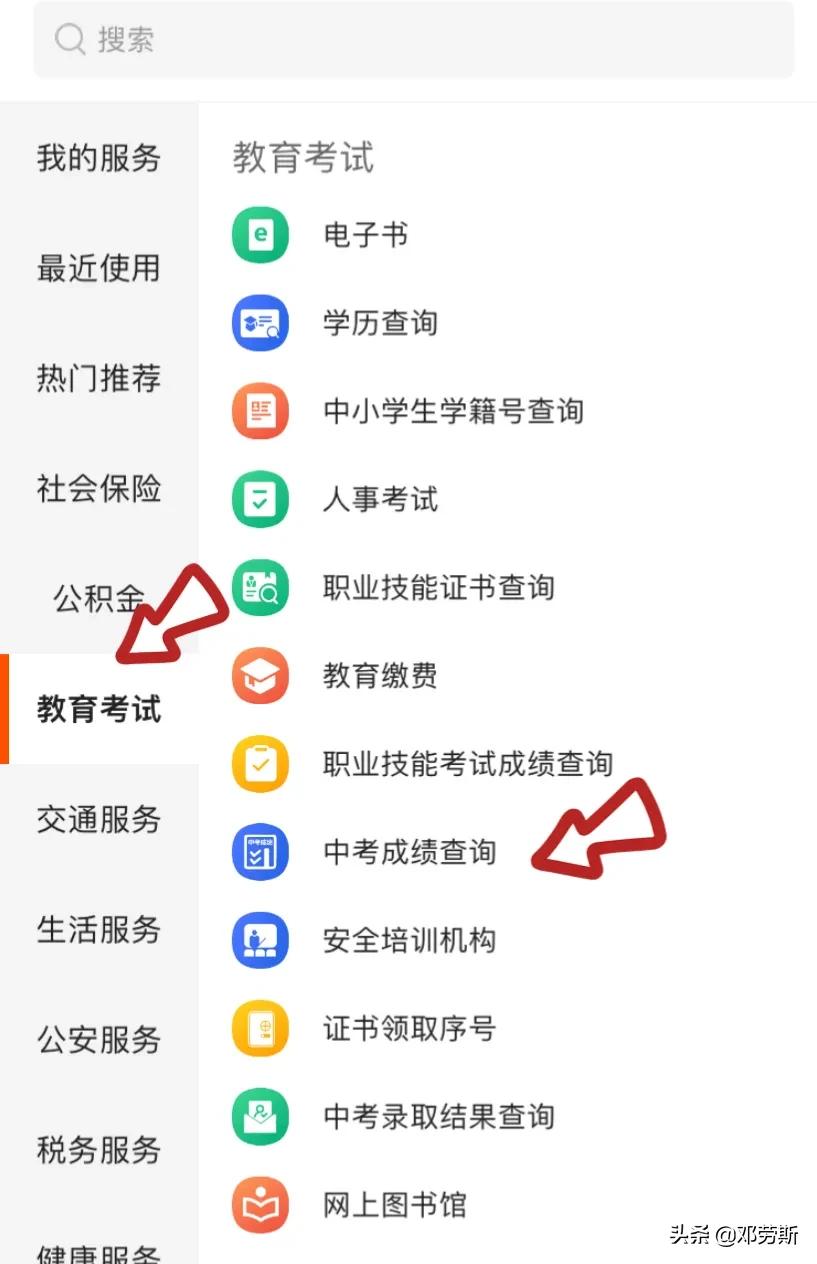The image size is (817, 1264).
Task: Tap the 网上图书馆 open-book icon
Action: pyautogui.click(x=260, y=1204)
